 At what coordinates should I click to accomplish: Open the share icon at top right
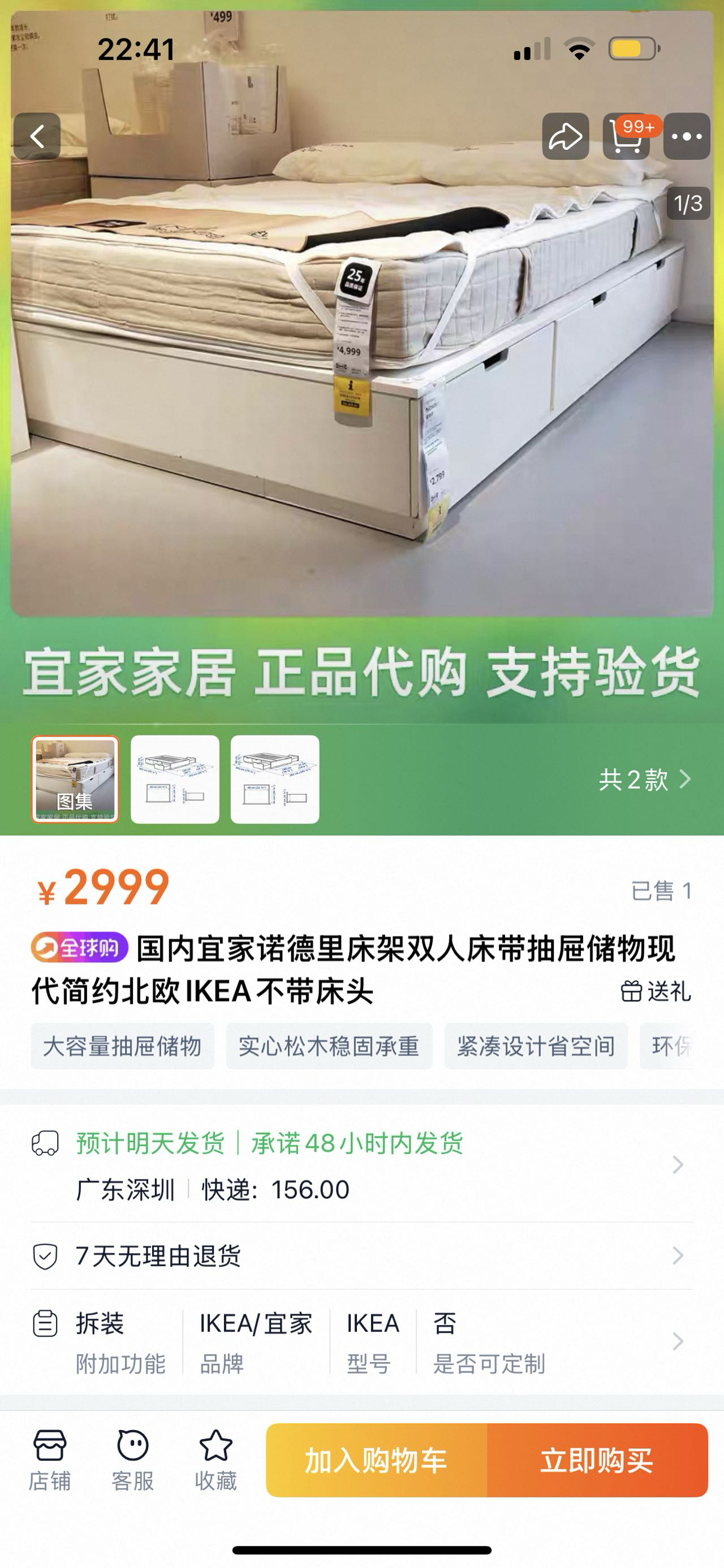tap(565, 137)
